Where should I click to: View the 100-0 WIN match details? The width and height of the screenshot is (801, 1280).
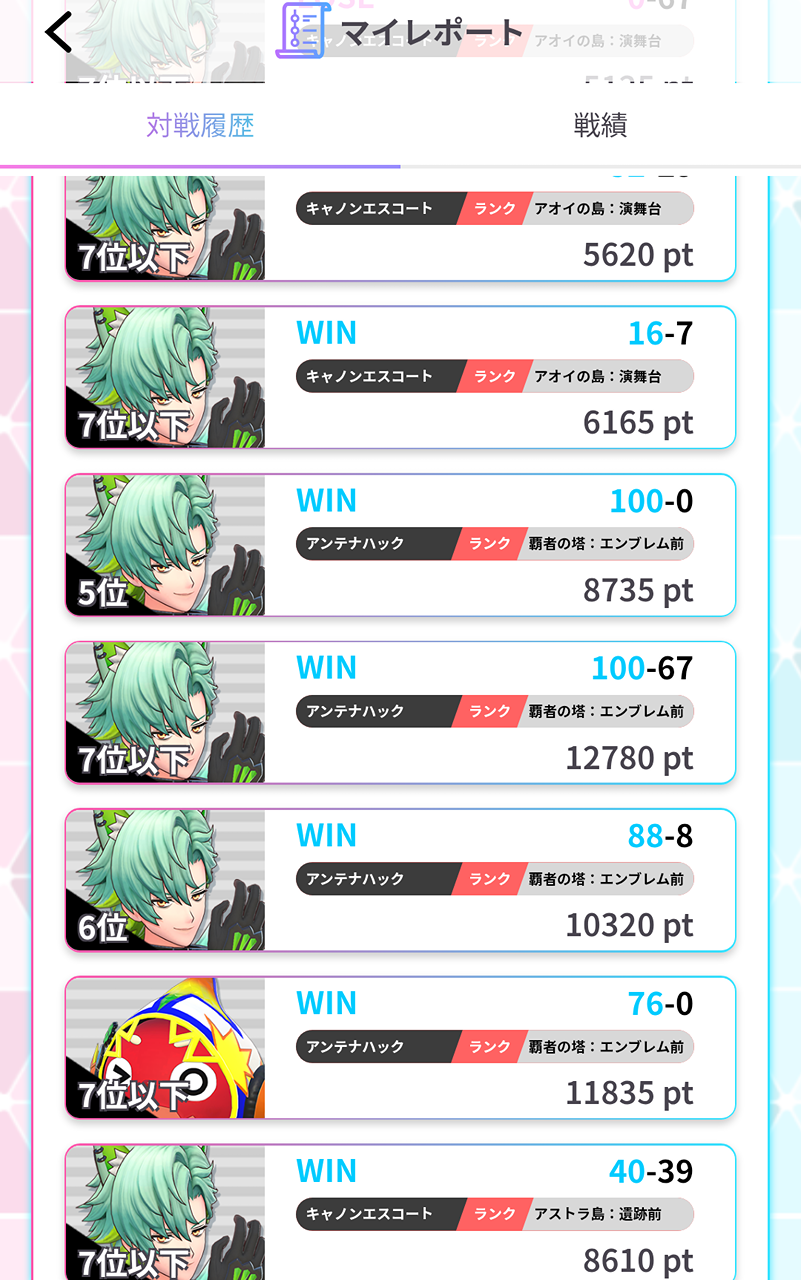(x=400, y=545)
